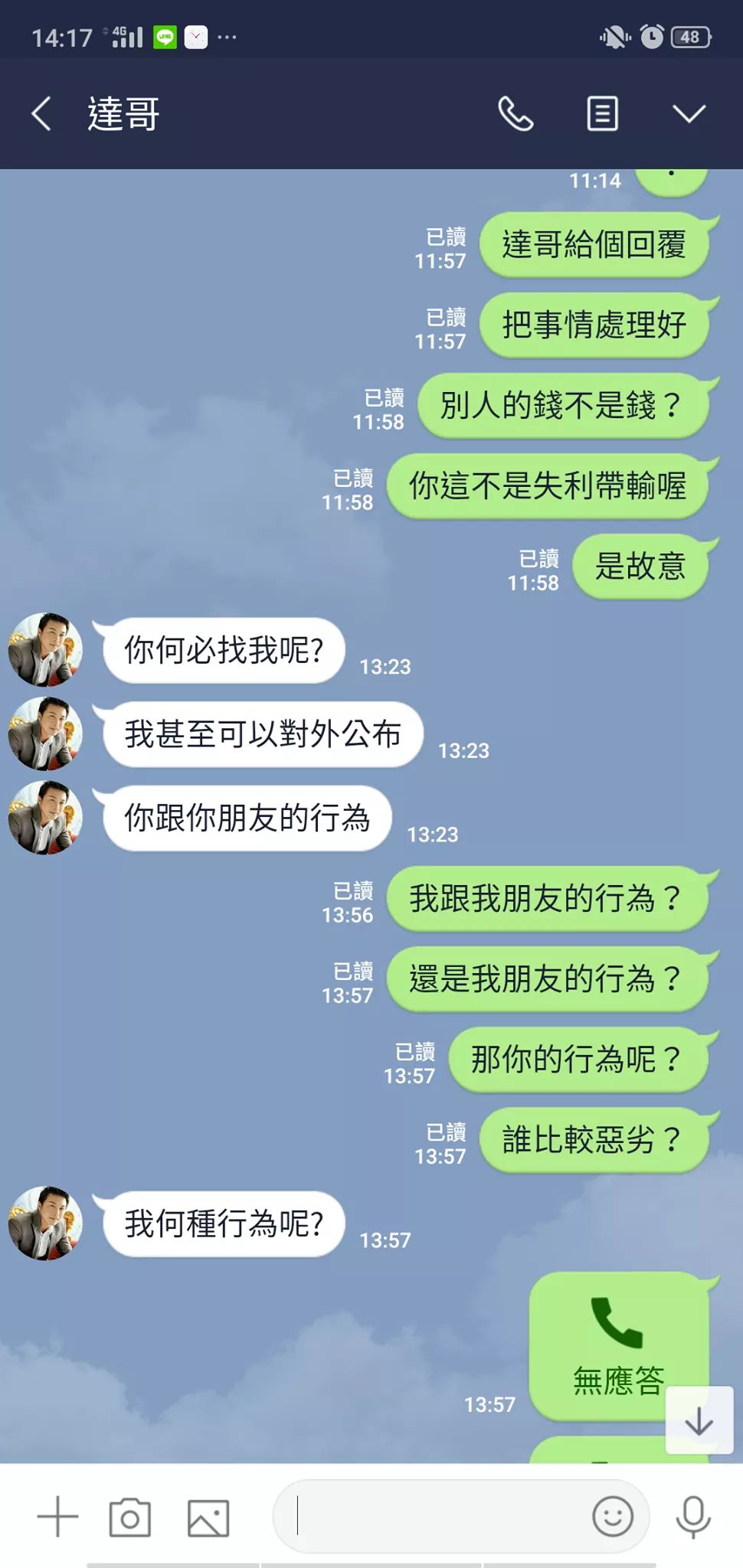Pick an image from the gallery
Image resolution: width=743 pixels, height=1568 pixels.
[x=208, y=1517]
